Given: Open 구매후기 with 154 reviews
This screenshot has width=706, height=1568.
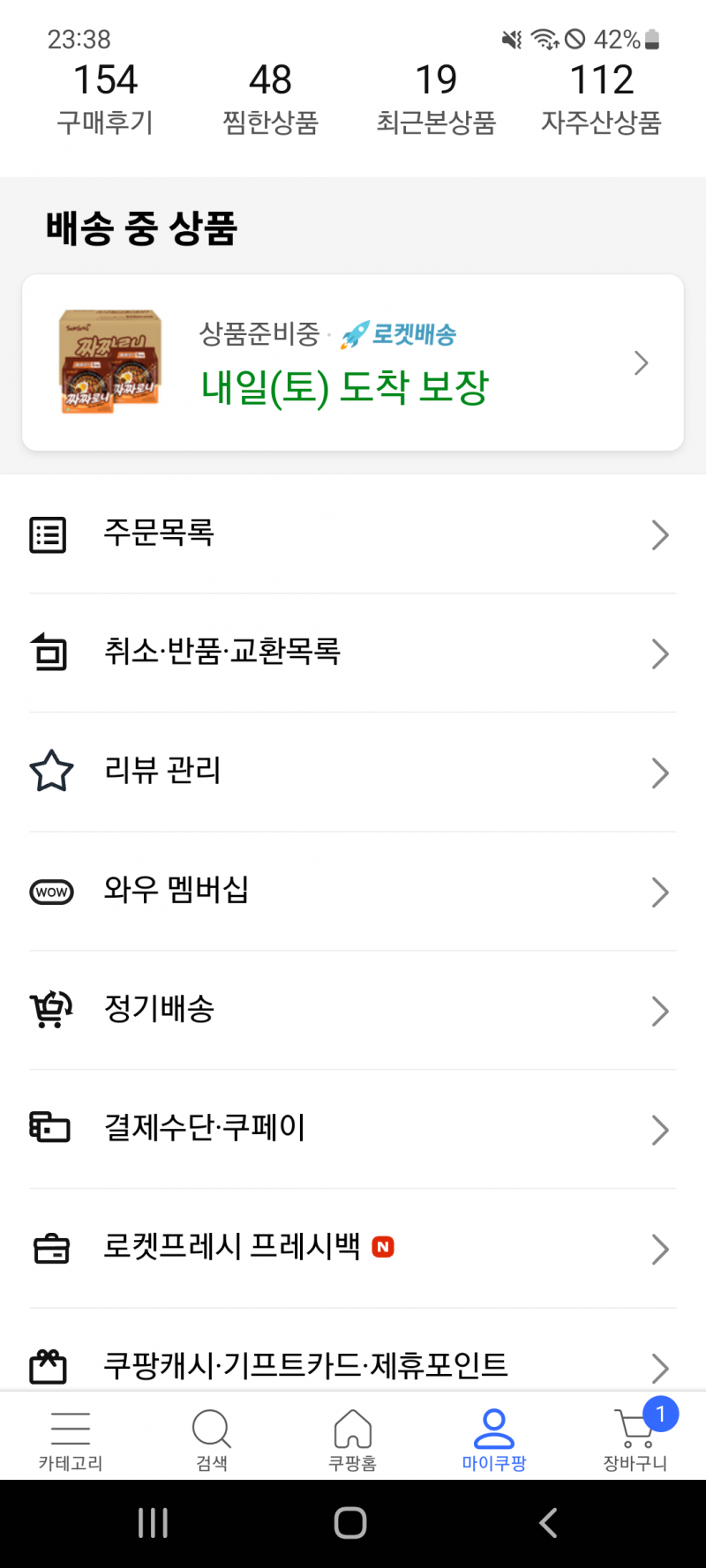Looking at the screenshot, I should [105, 99].
